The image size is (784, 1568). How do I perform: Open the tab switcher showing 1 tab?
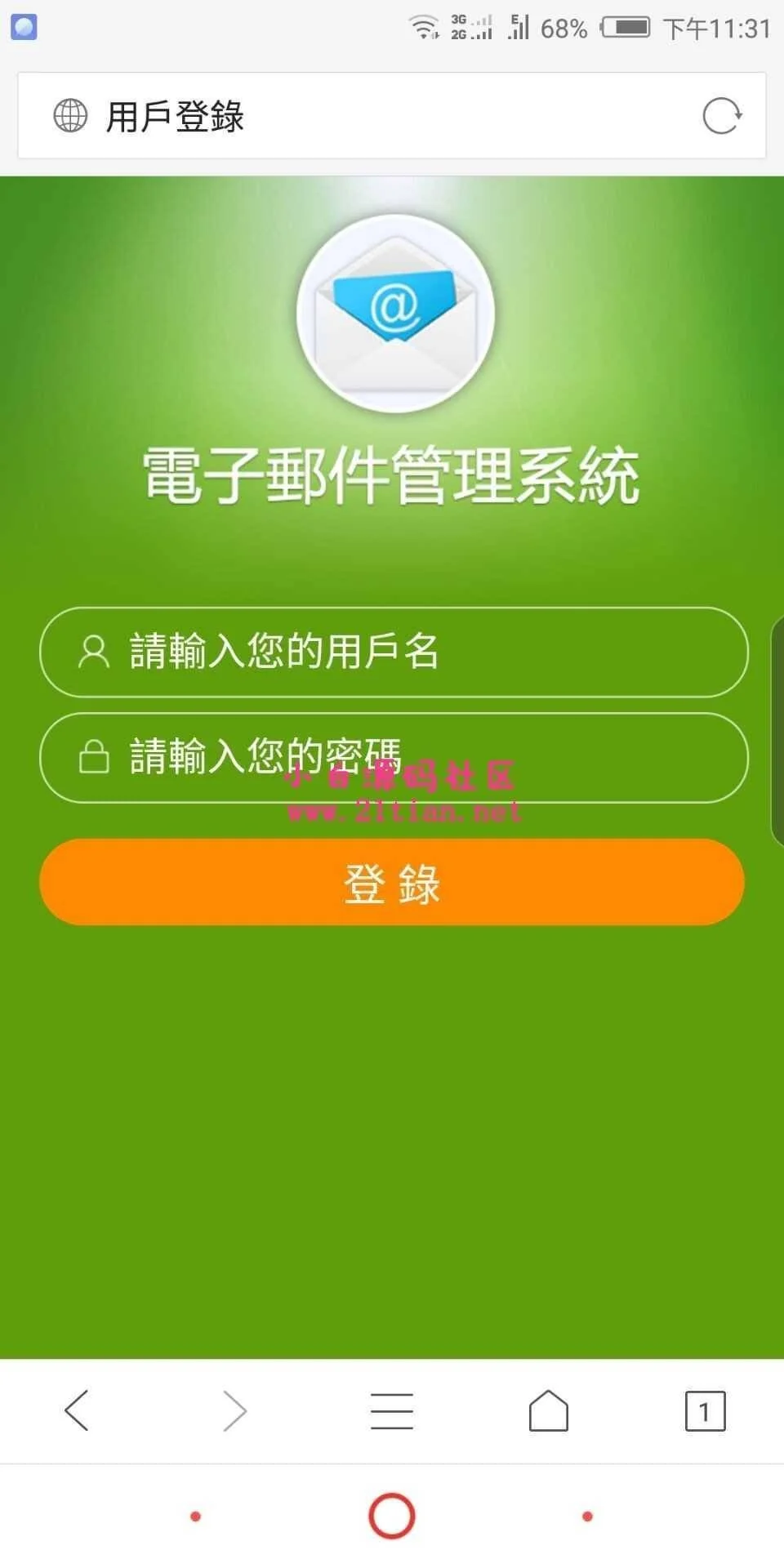[x=705, y=1410]
